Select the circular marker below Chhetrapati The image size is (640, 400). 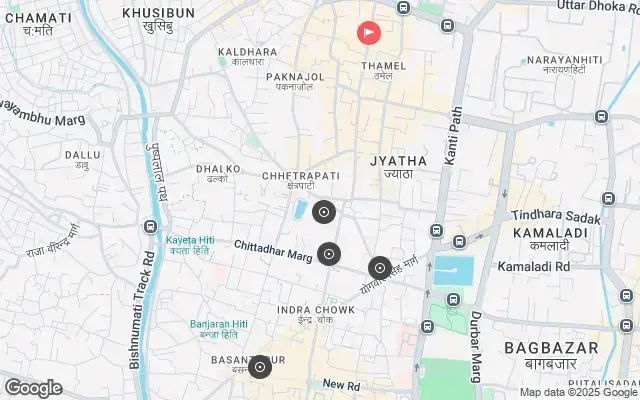point(323,212)
